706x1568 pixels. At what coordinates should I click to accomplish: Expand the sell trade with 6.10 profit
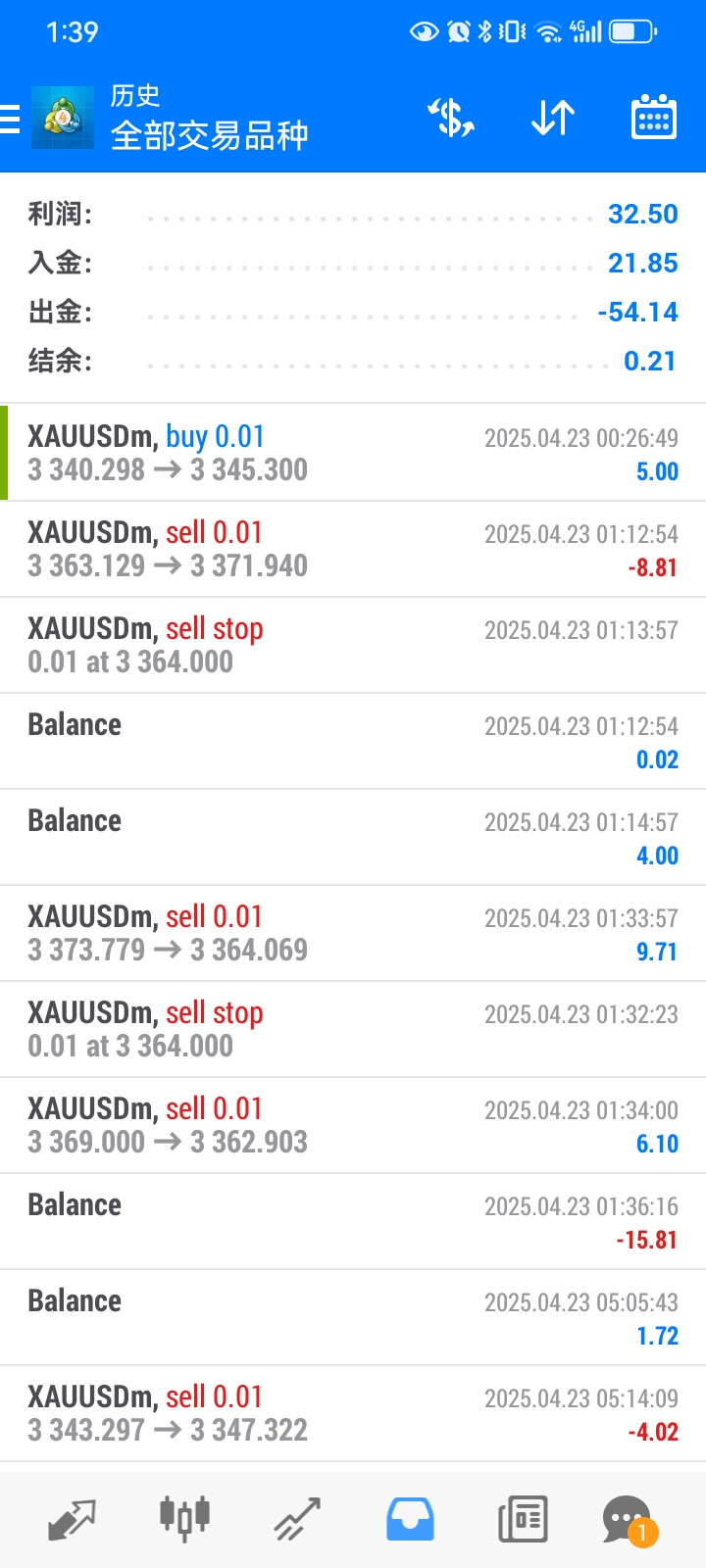click(353, 1125)
